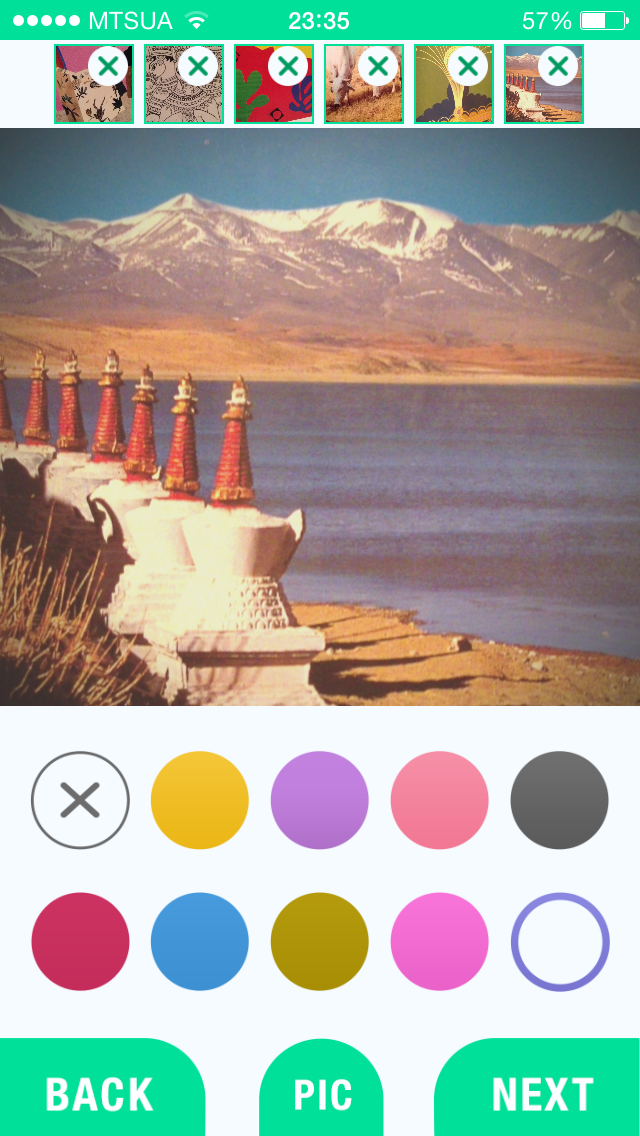Select the white swatch with purple ring
The width and height of the screenshot is (640, 1136).
(x=559, y=941)
